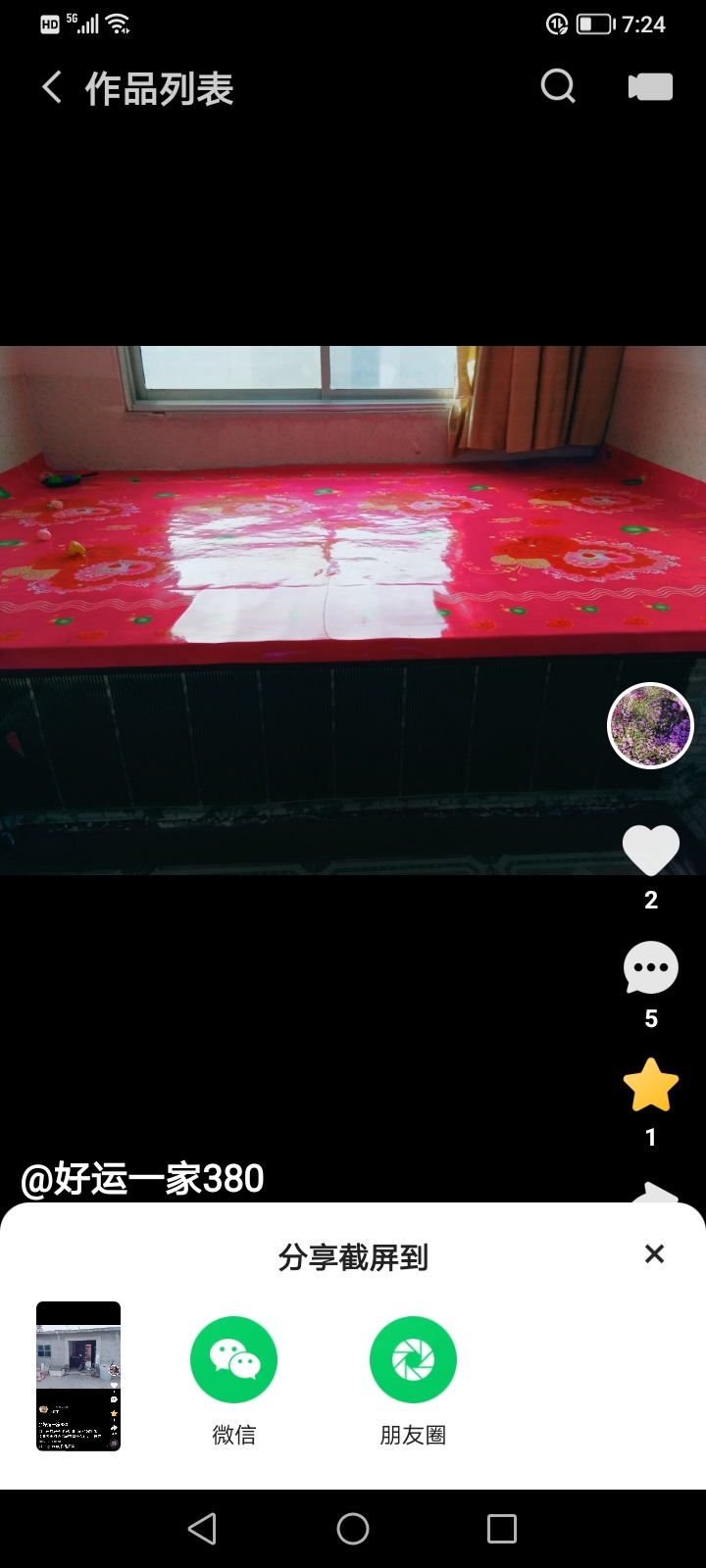Screen dimensions: 706x1568
Task: Open the screenshot preview thumbnail
Action: (x=78, y=1376)
